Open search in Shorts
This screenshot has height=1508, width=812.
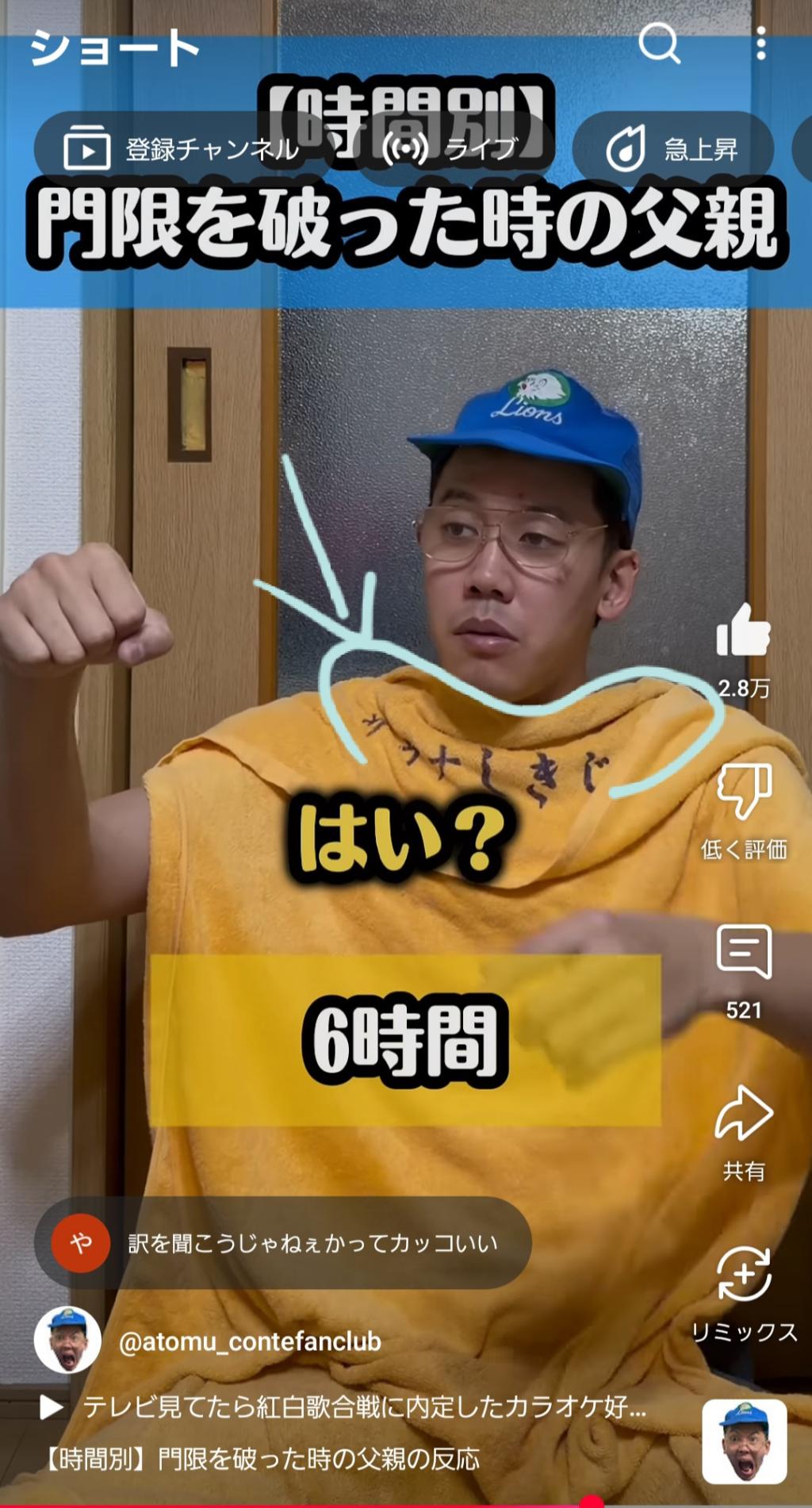[659, 42]
